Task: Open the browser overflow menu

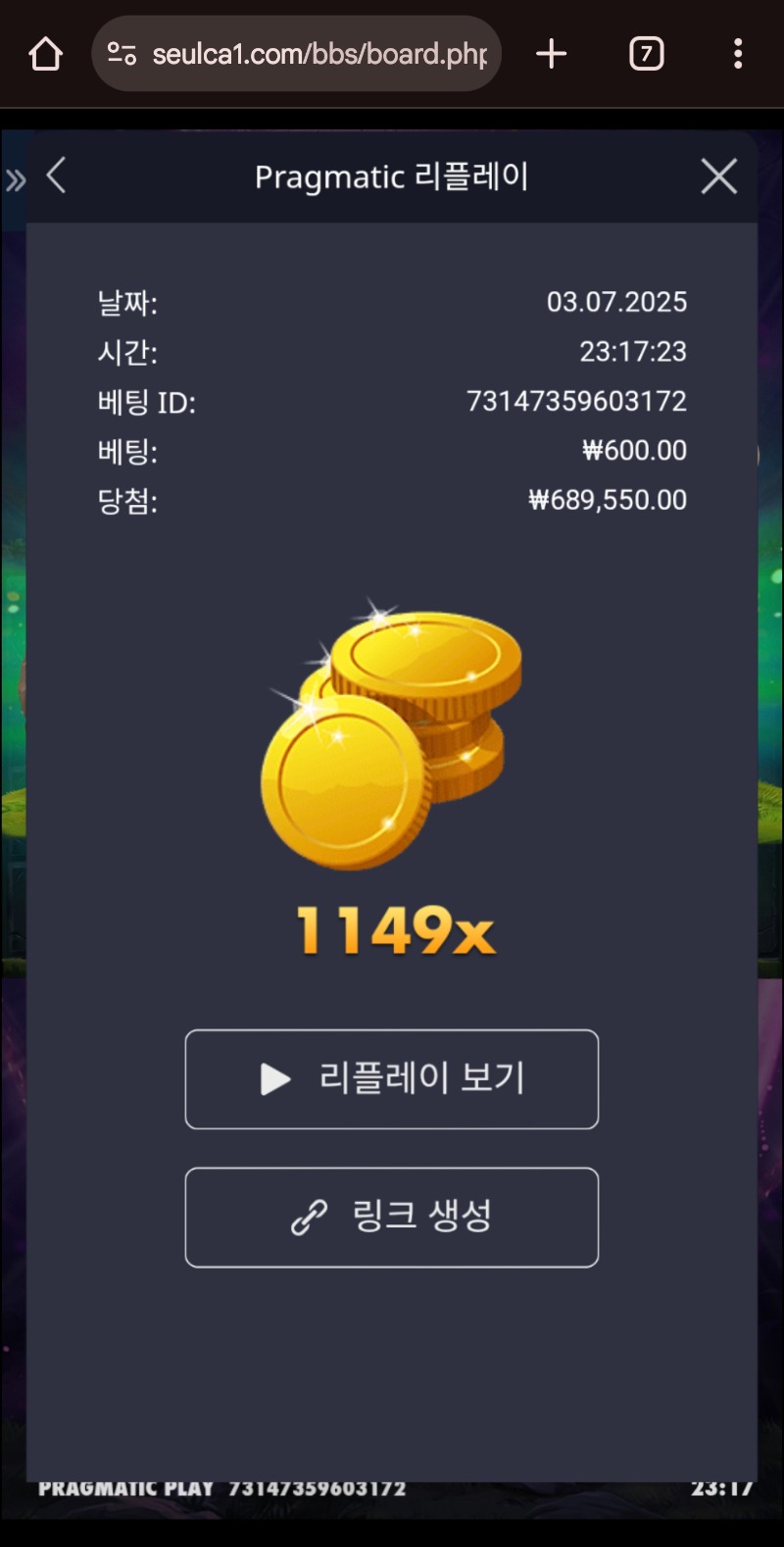Action: 737,54
